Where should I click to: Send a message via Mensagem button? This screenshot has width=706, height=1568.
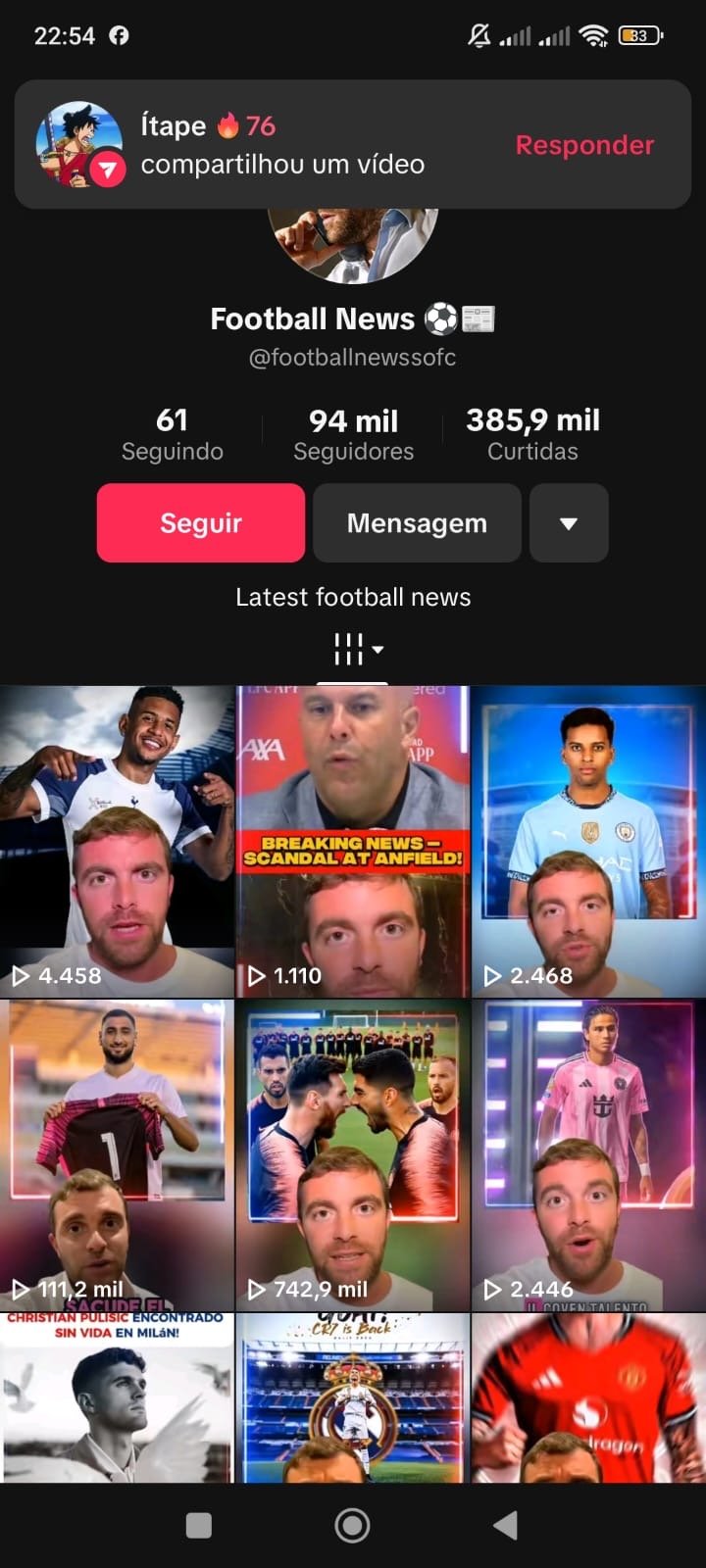(417, 523)
